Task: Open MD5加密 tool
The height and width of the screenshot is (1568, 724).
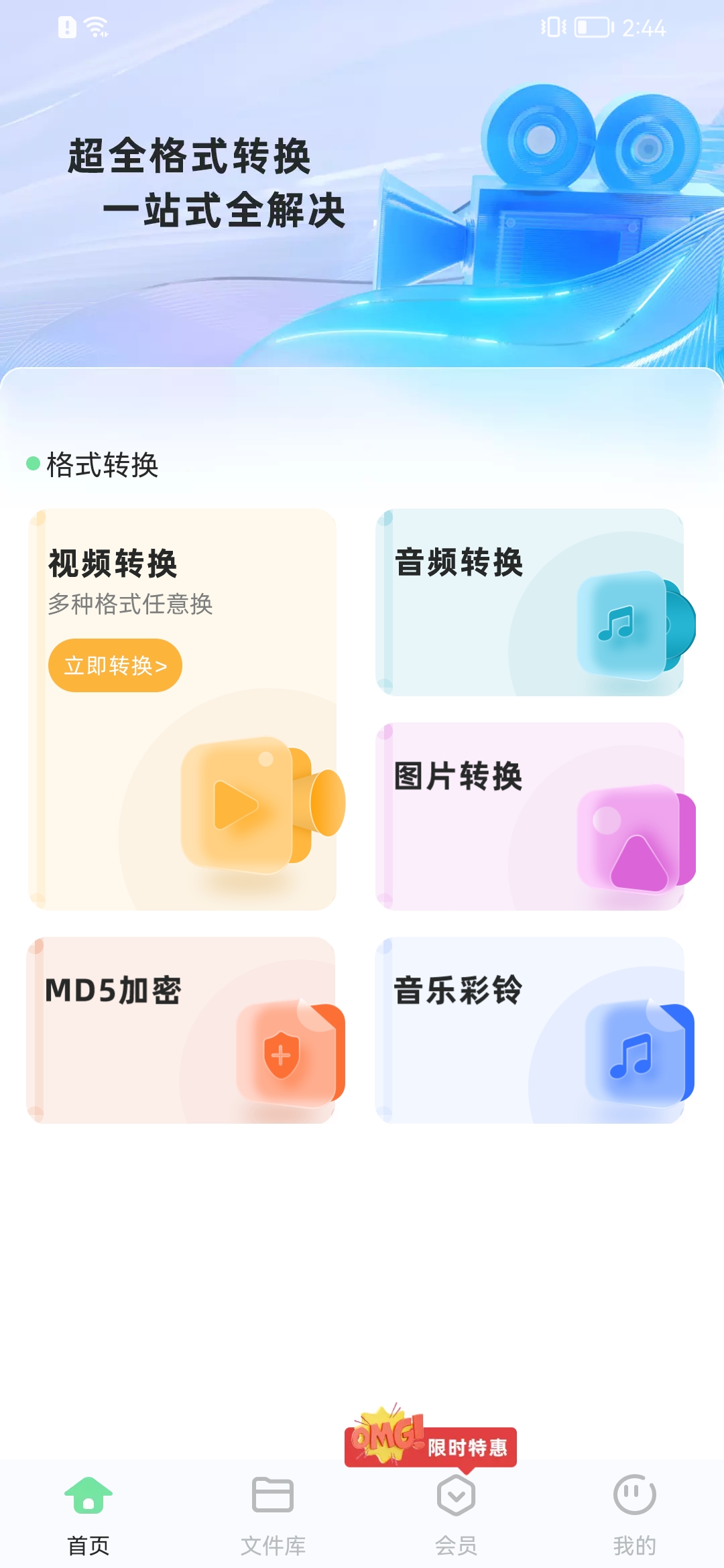Action: point(181,1030)
